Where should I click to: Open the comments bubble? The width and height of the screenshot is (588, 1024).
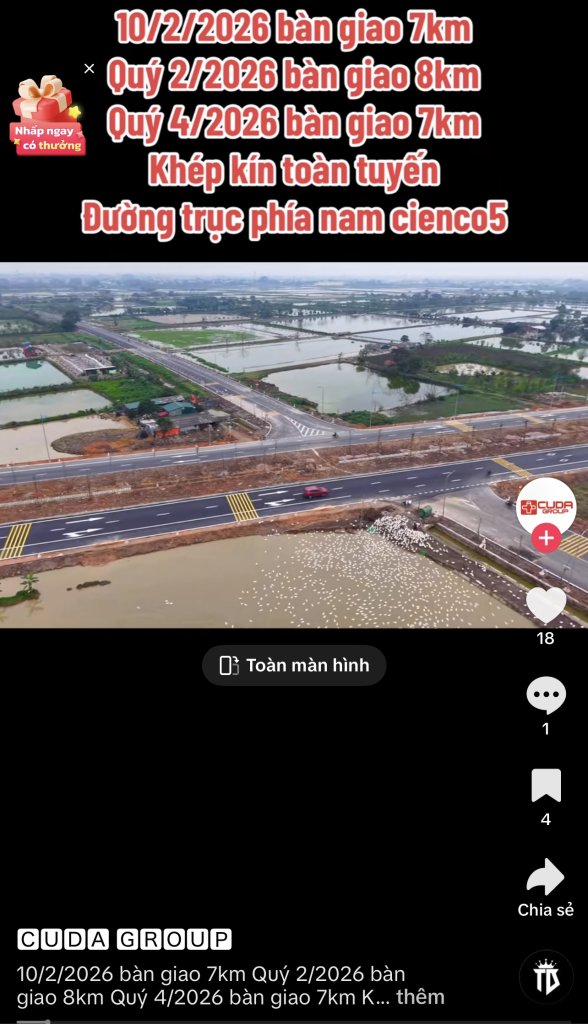click(x=546, y=695)
